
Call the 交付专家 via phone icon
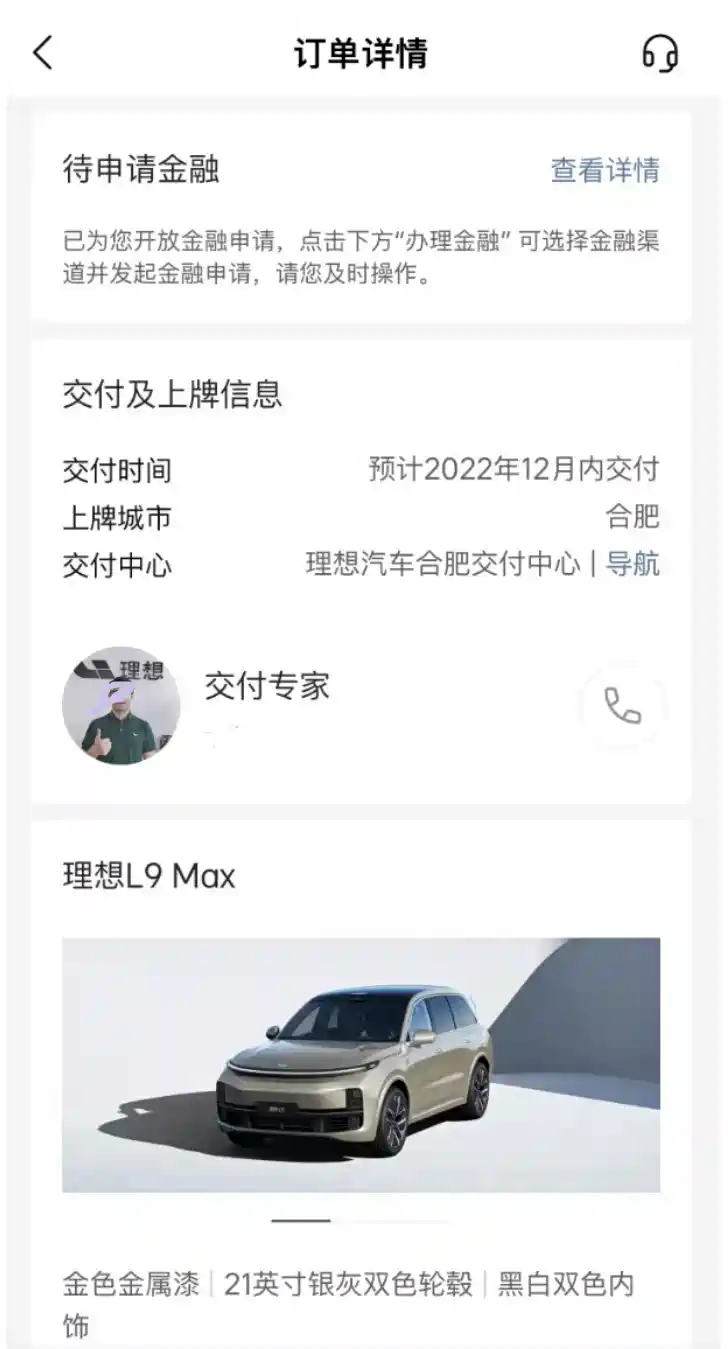point(622,706)
